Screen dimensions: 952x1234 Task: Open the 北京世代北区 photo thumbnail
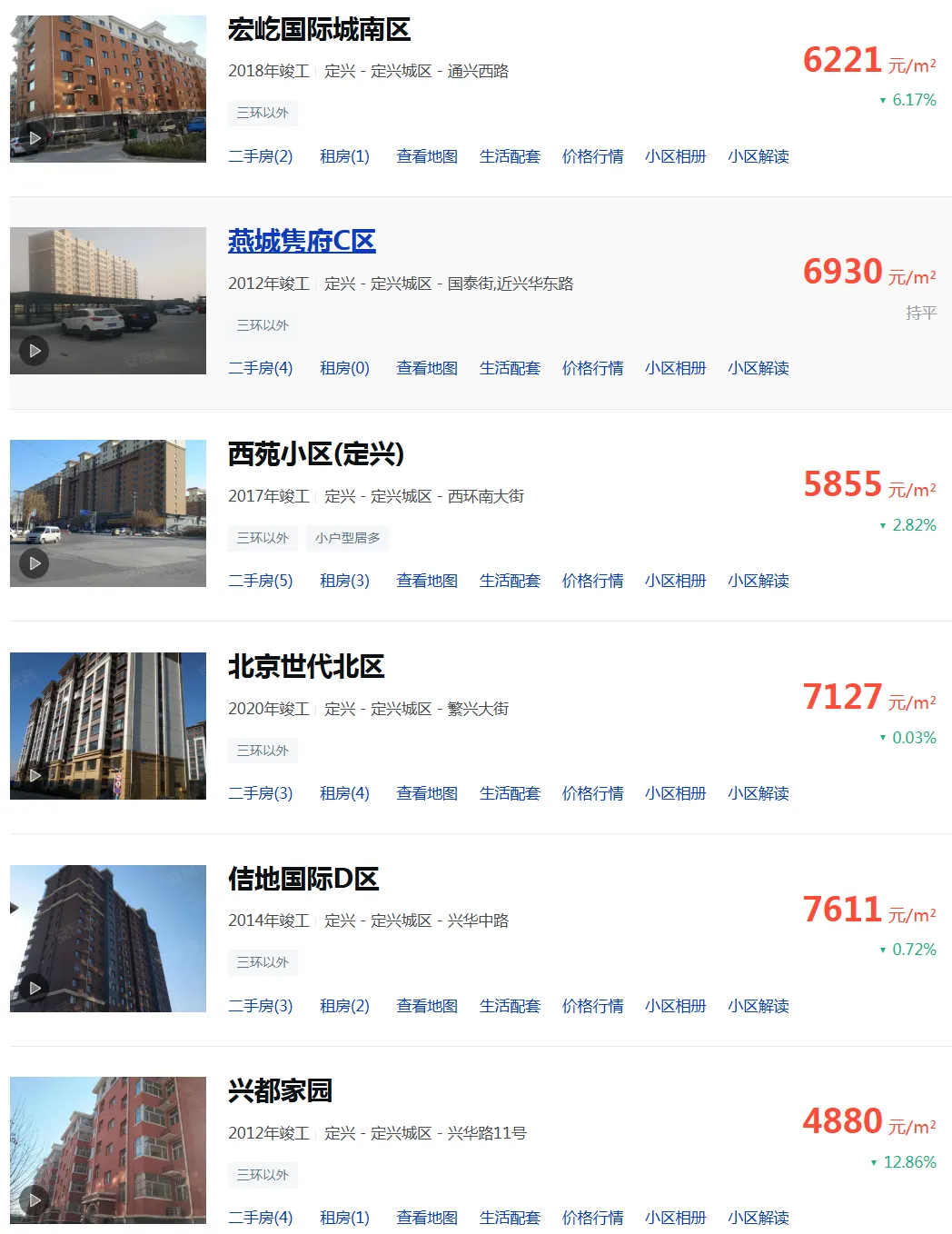point(108,726)
